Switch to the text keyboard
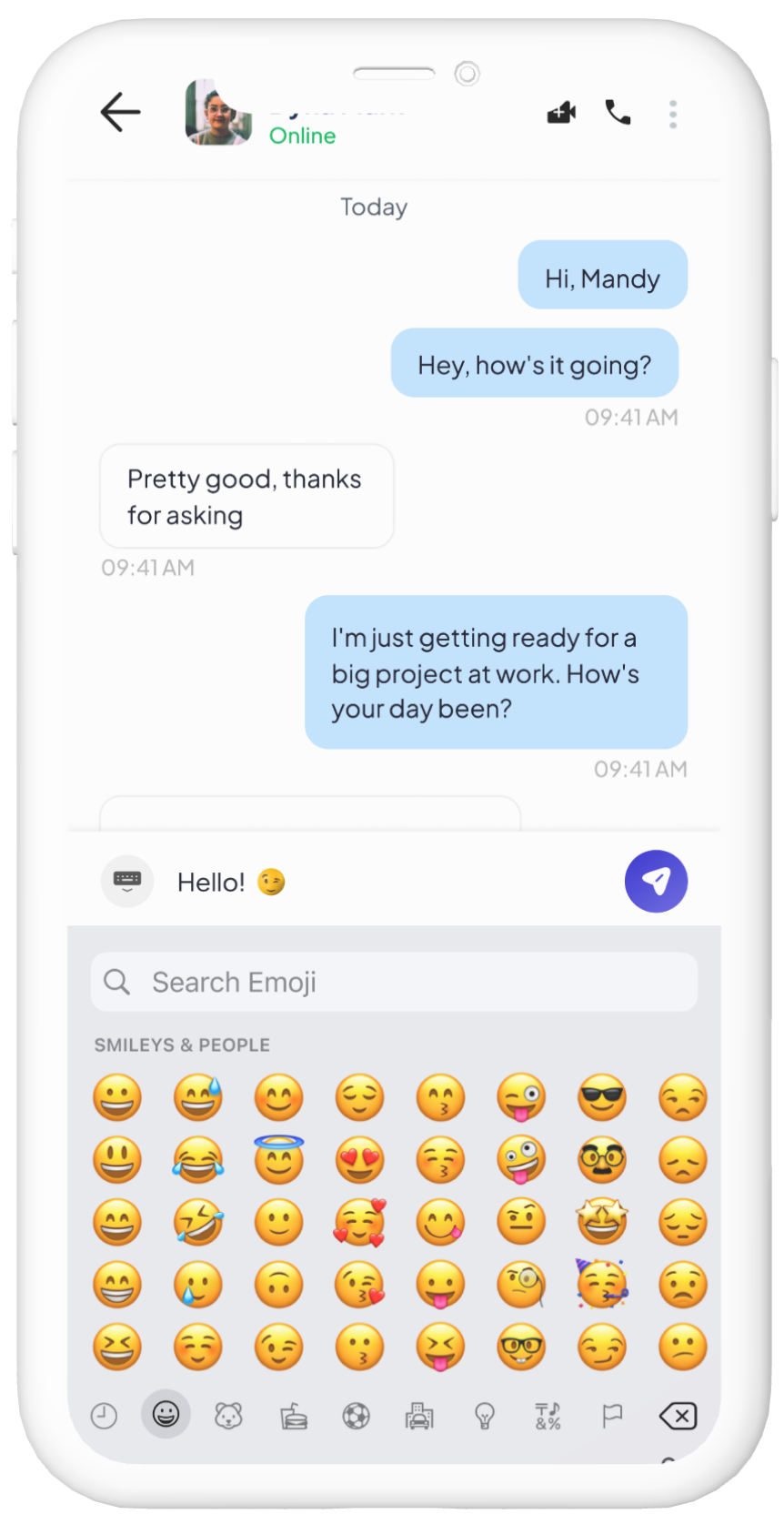The width and height of the screenshot is (784, 1514). pyautogui.click(x=127, y=881)
